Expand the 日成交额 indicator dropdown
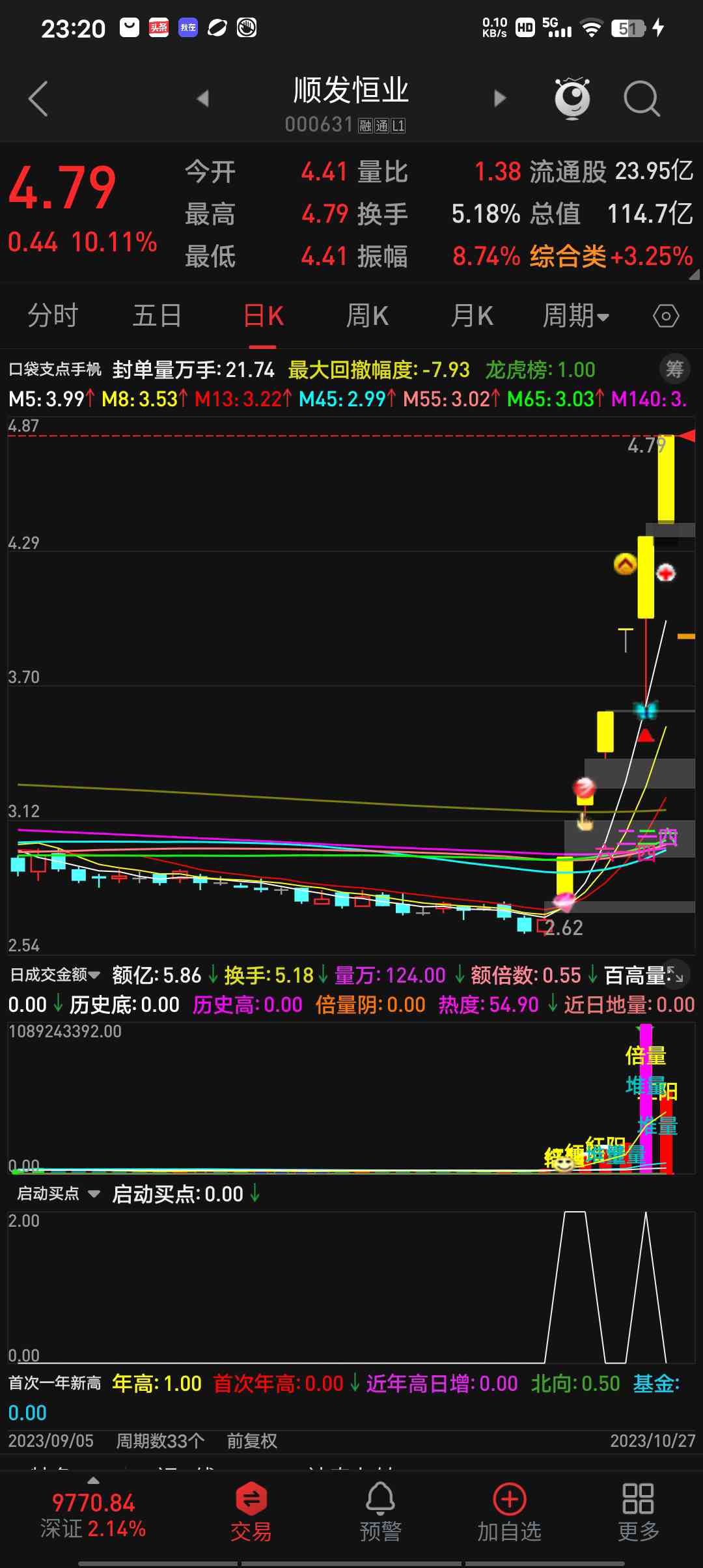Screen dimensions: 703x1568 click(x=55, y=975)
